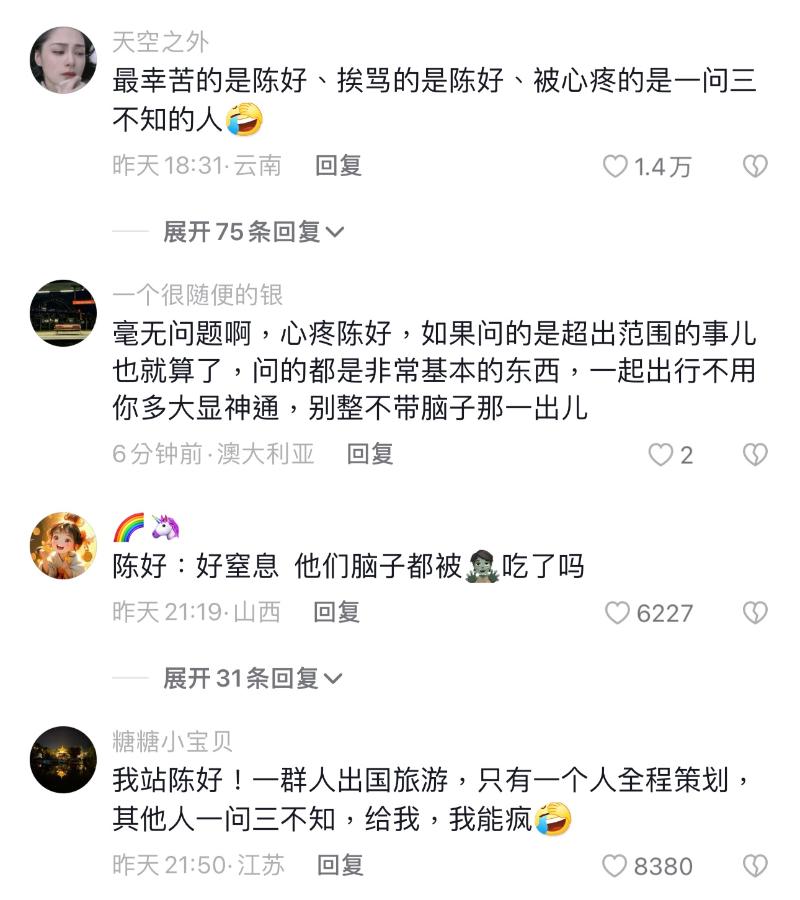Viewport: 800px width, 900px height.
Task: Like the comment posted from 山西
Action: 618,613
